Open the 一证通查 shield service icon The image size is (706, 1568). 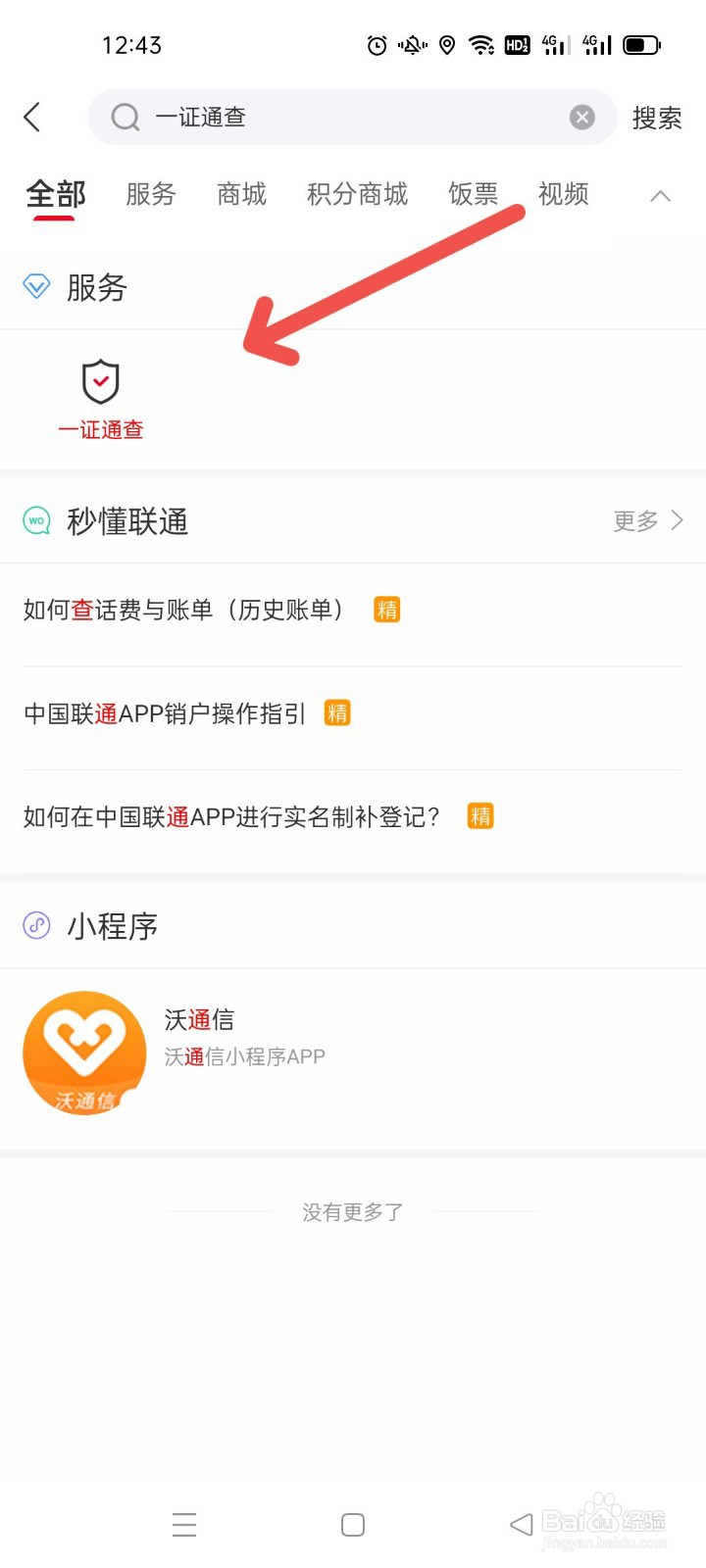click(x=101, y=382)
